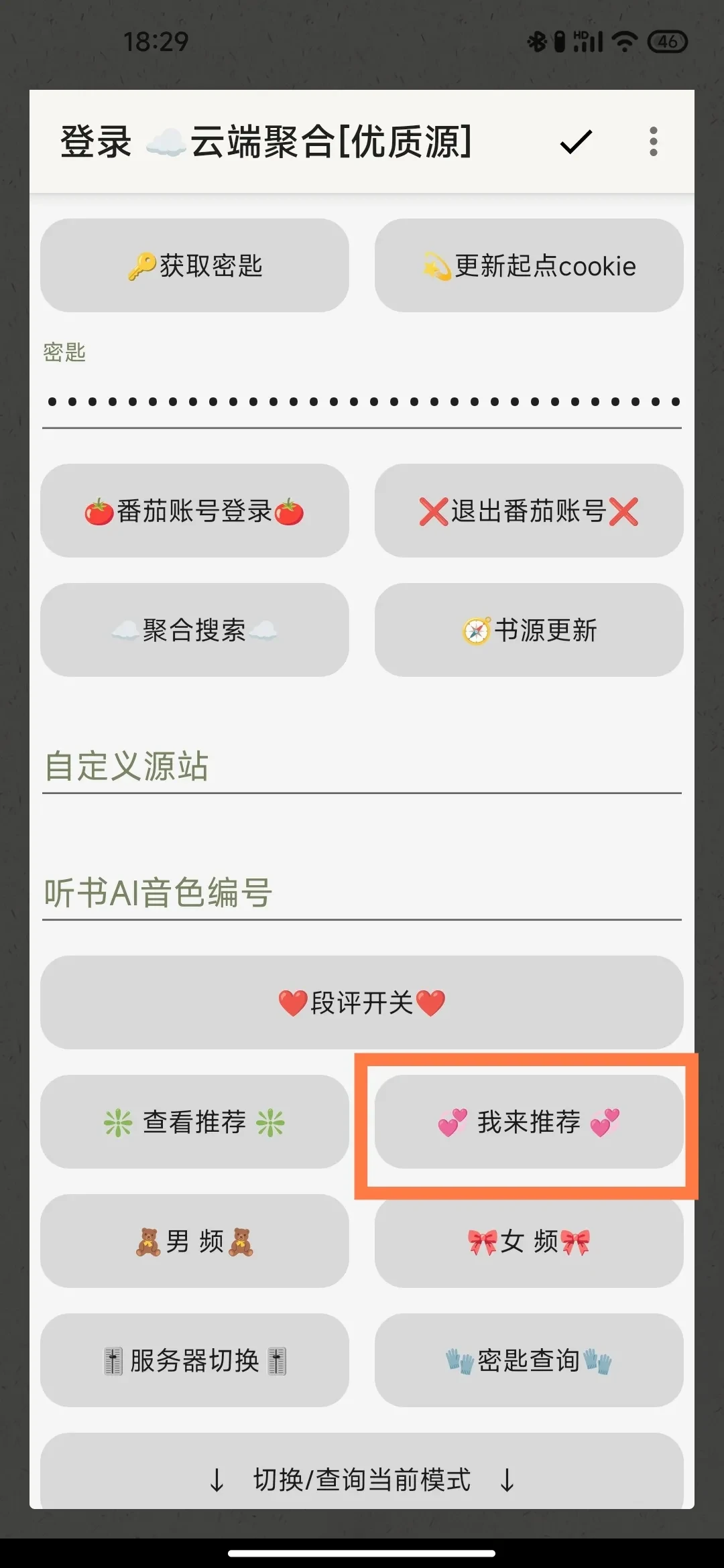Screen dimensions: 724x1568
Task: Choose the 女频 category
Action: [529, 1241]
